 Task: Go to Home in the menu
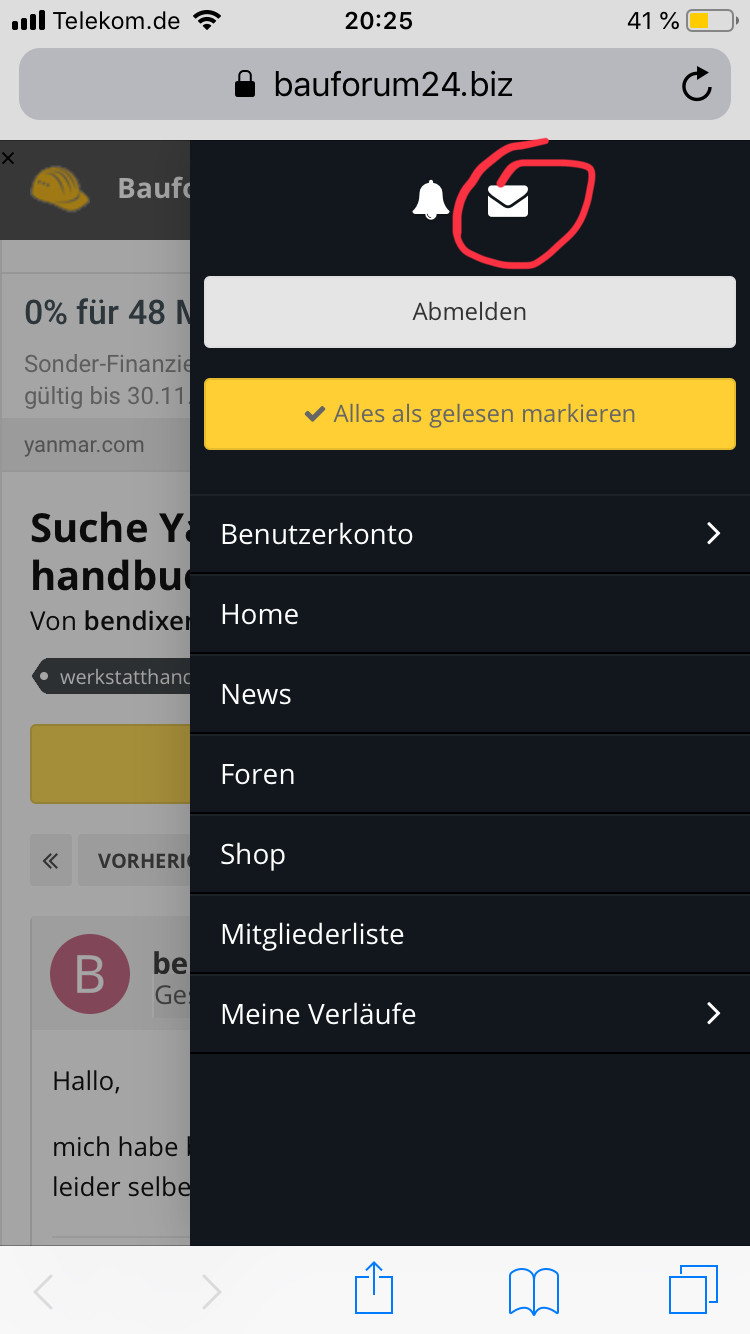[x=470, y=614]
